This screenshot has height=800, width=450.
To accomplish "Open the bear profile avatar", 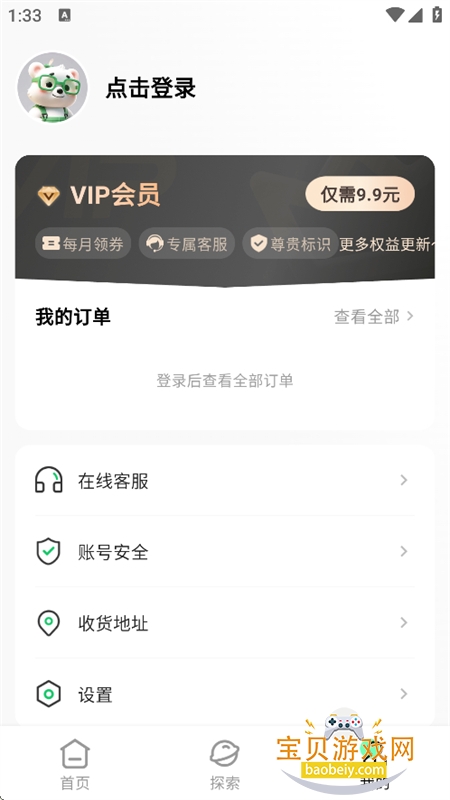I will point(53,87).
